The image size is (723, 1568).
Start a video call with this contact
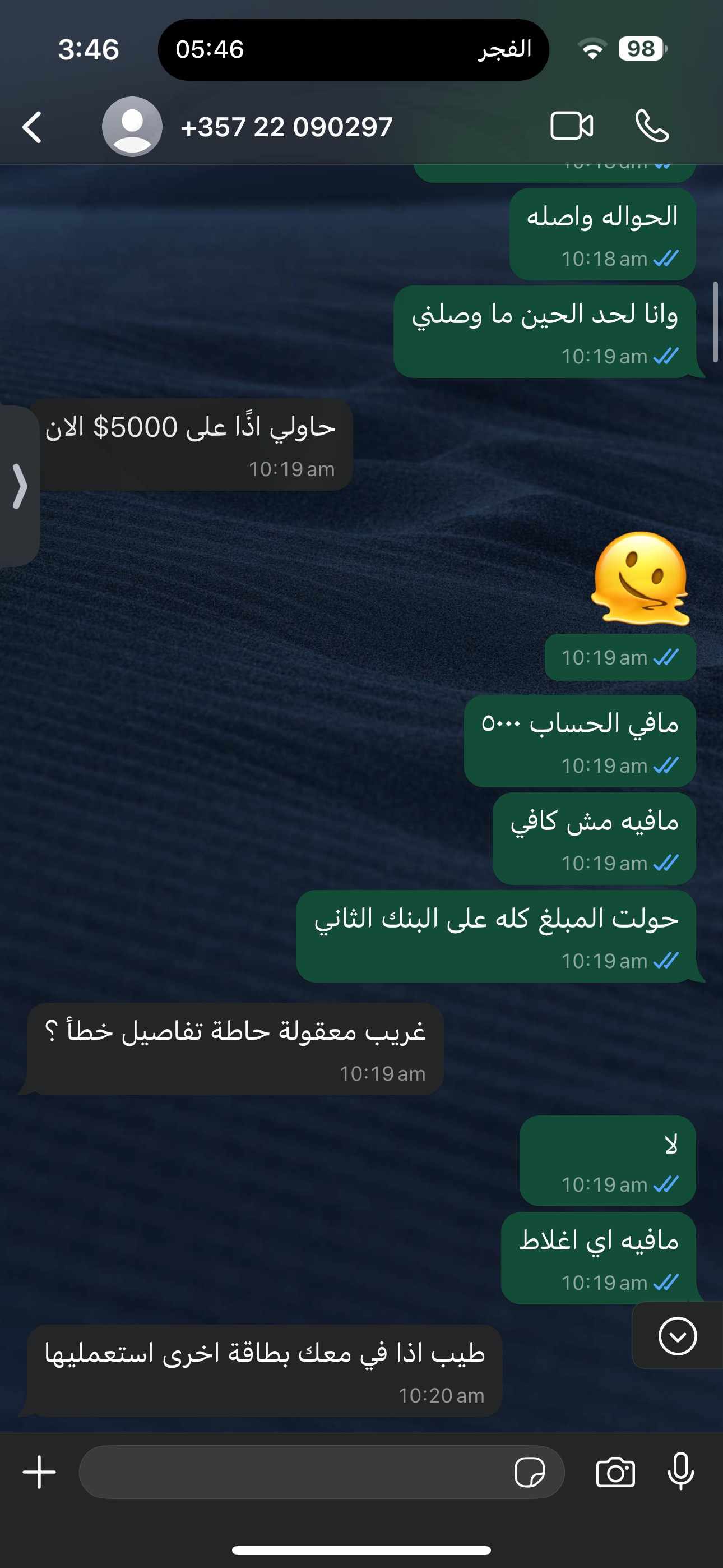tap(572, 126)
